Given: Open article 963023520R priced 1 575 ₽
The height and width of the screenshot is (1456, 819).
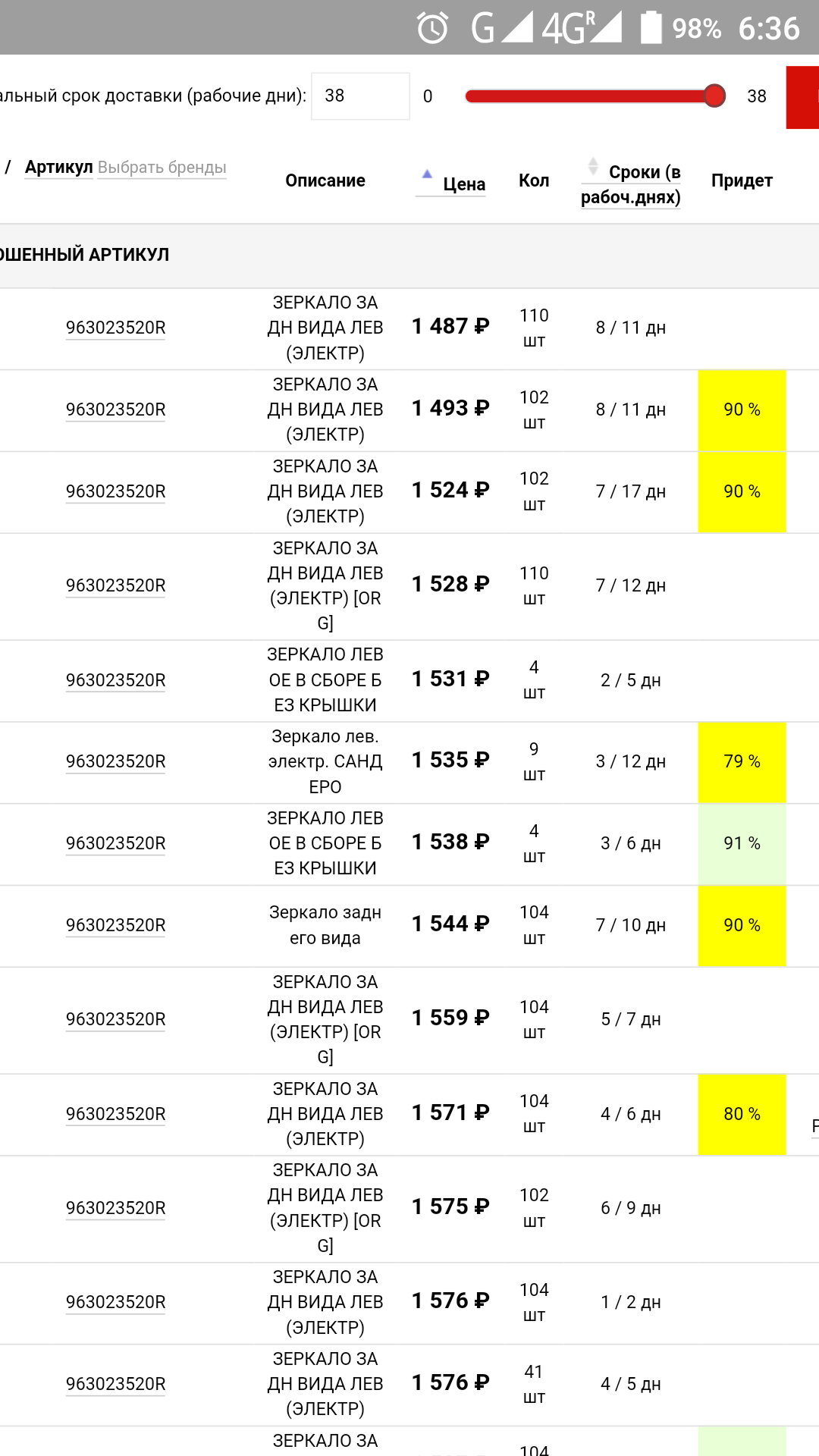Looking at the screenshot, I should (x=115, y=1208).
